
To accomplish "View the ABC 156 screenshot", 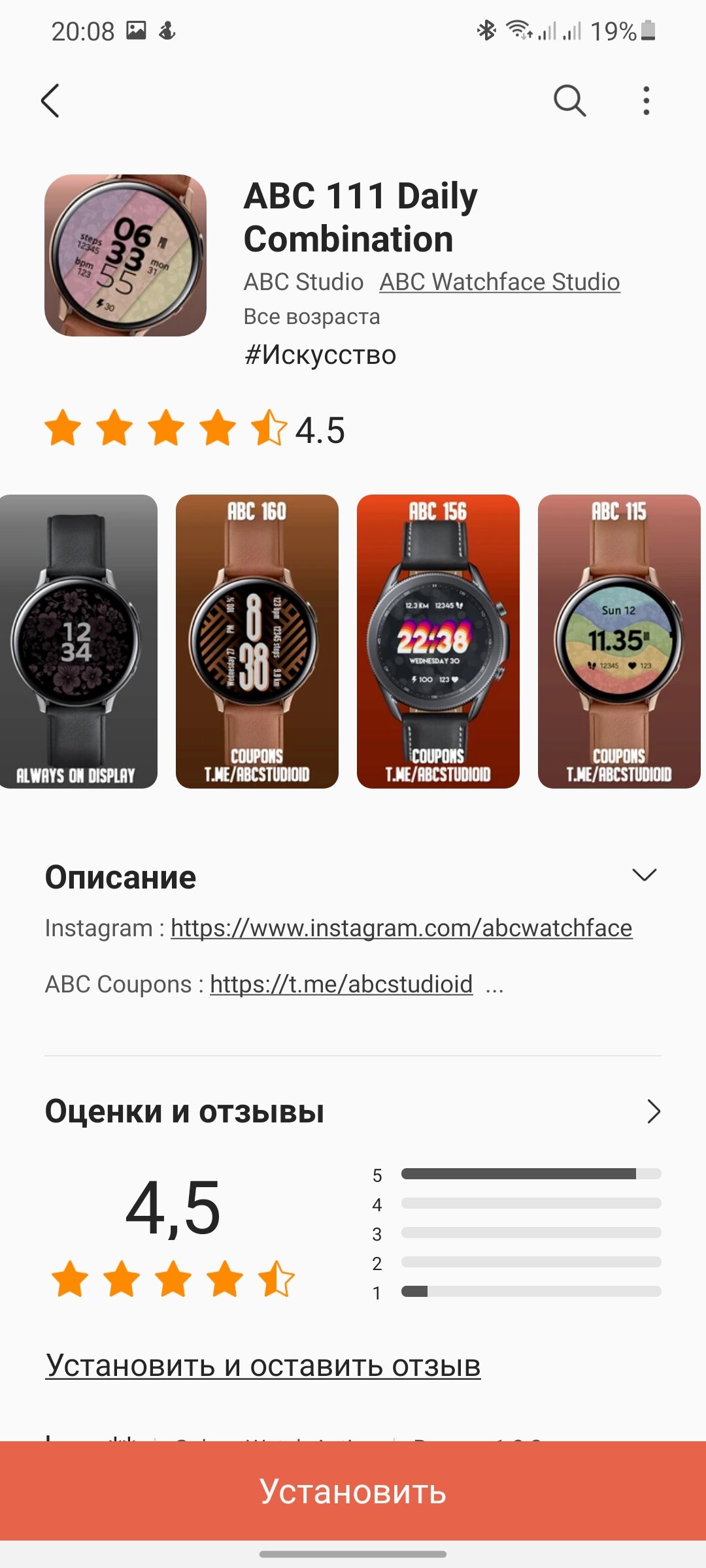I will (x=438, y=641).
